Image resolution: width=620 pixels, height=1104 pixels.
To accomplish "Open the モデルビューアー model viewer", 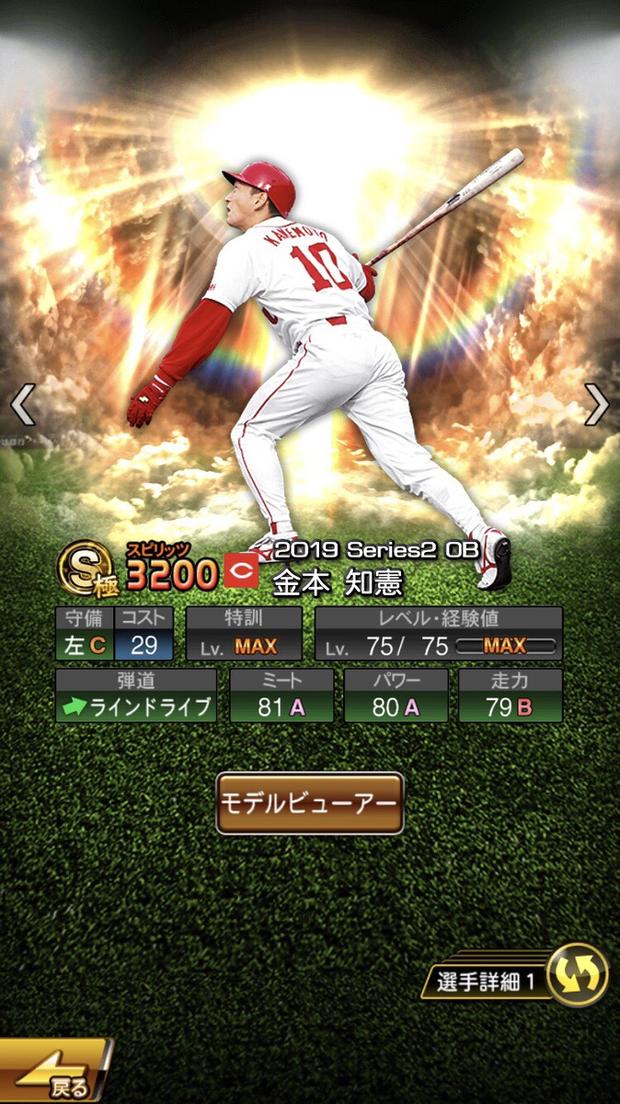I will [x=310, y=803].
